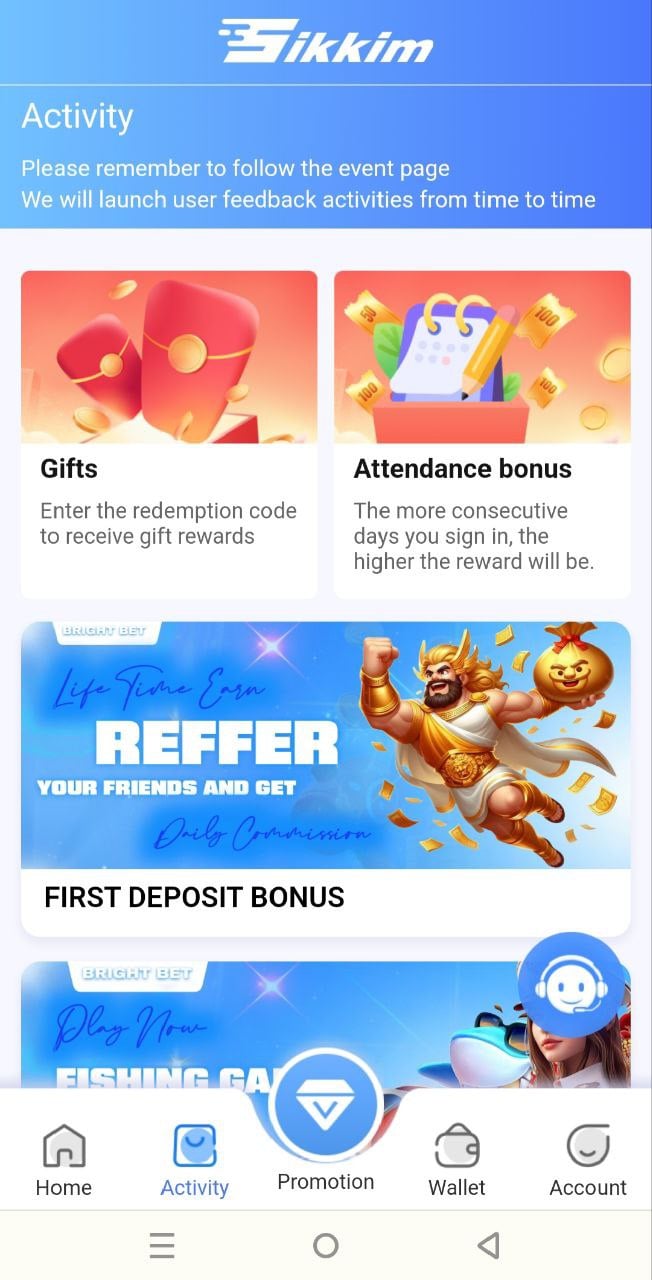Open the Attendance bonus card
652x1280 pixels.
(482, 434)
